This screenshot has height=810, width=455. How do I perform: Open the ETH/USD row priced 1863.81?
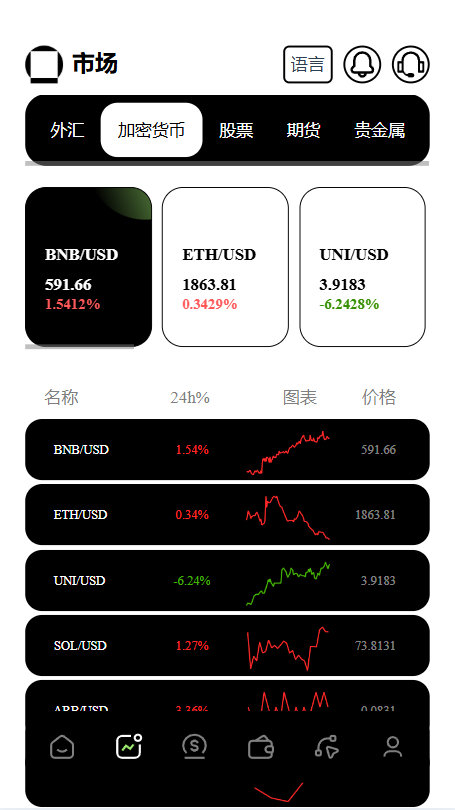tap(227, 515)
